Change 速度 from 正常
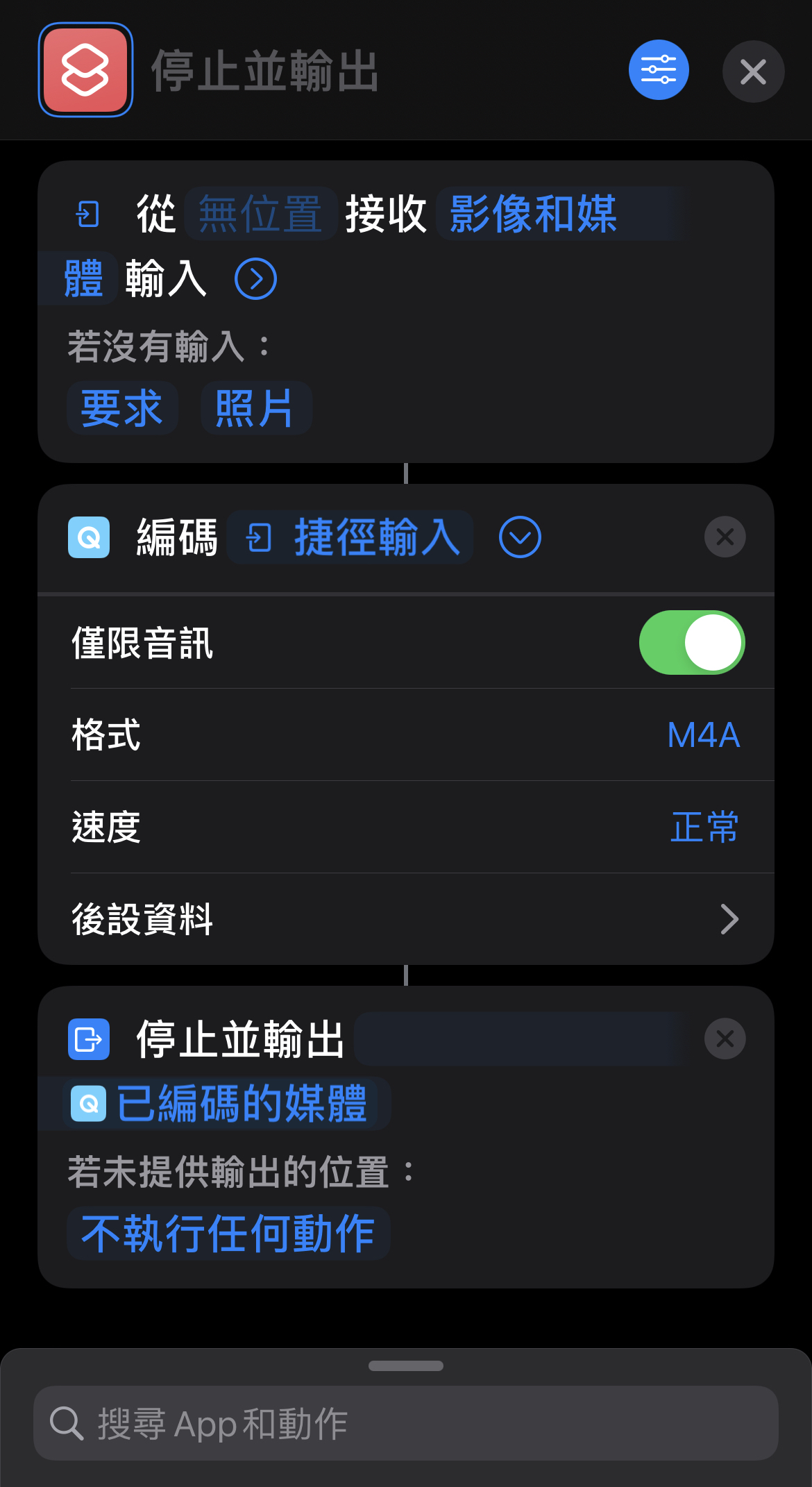The height and width of the screenshot is (1487, 812). coord(704,827)
